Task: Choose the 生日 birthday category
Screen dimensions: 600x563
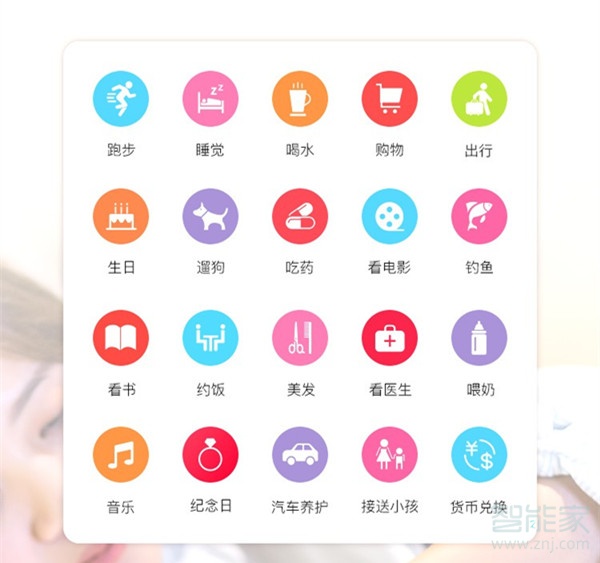Action: [120, 217]
